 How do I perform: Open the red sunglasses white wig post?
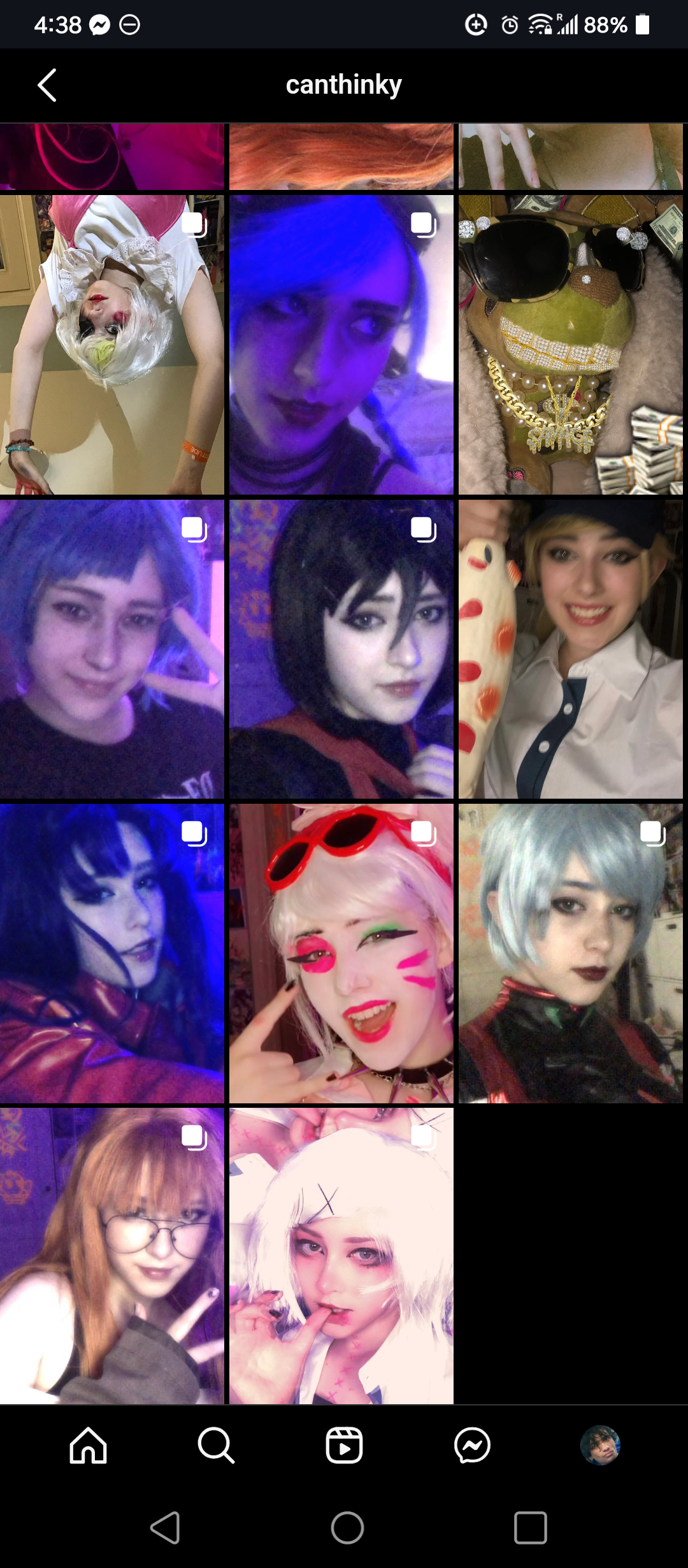[x=341, y=953]
